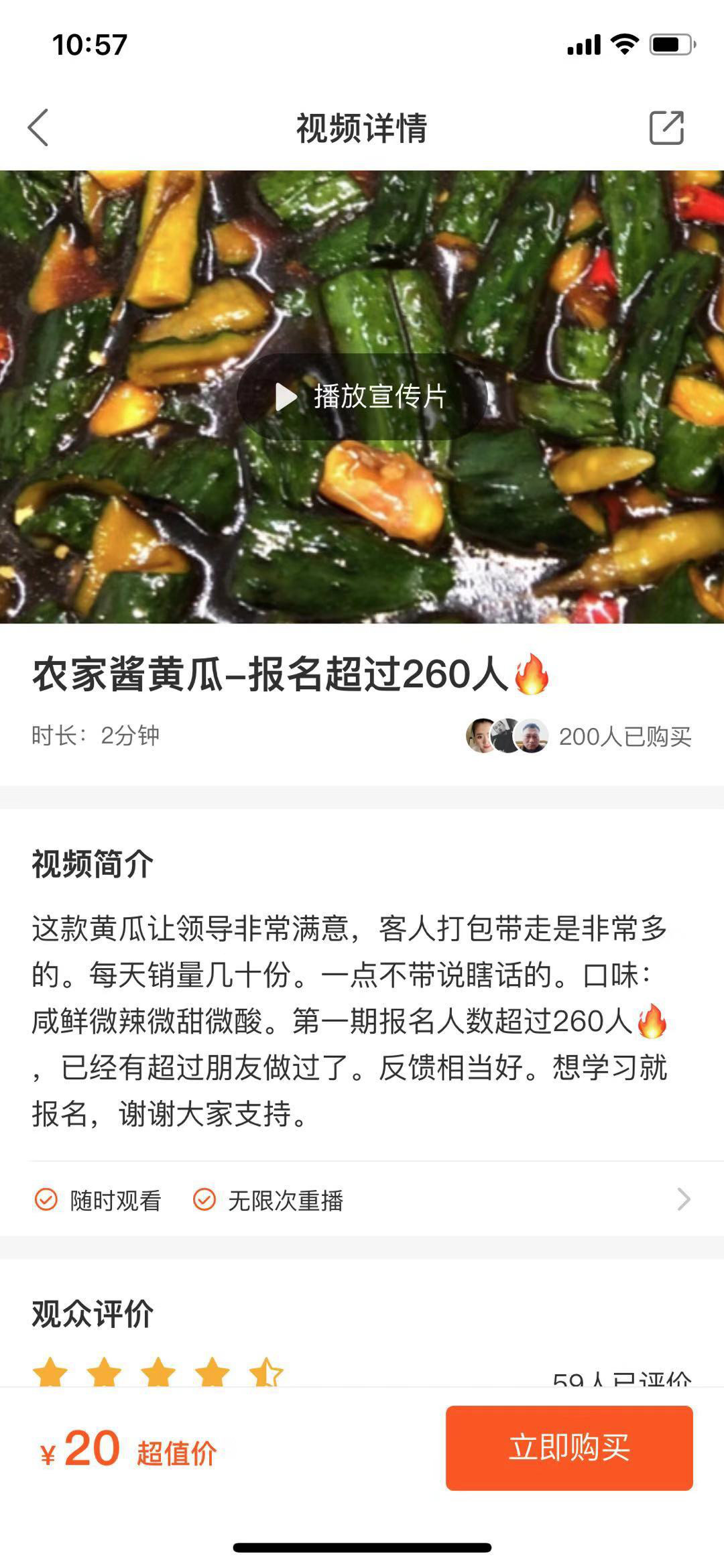Tap 立即购买 to buy now

[569, 1447]
